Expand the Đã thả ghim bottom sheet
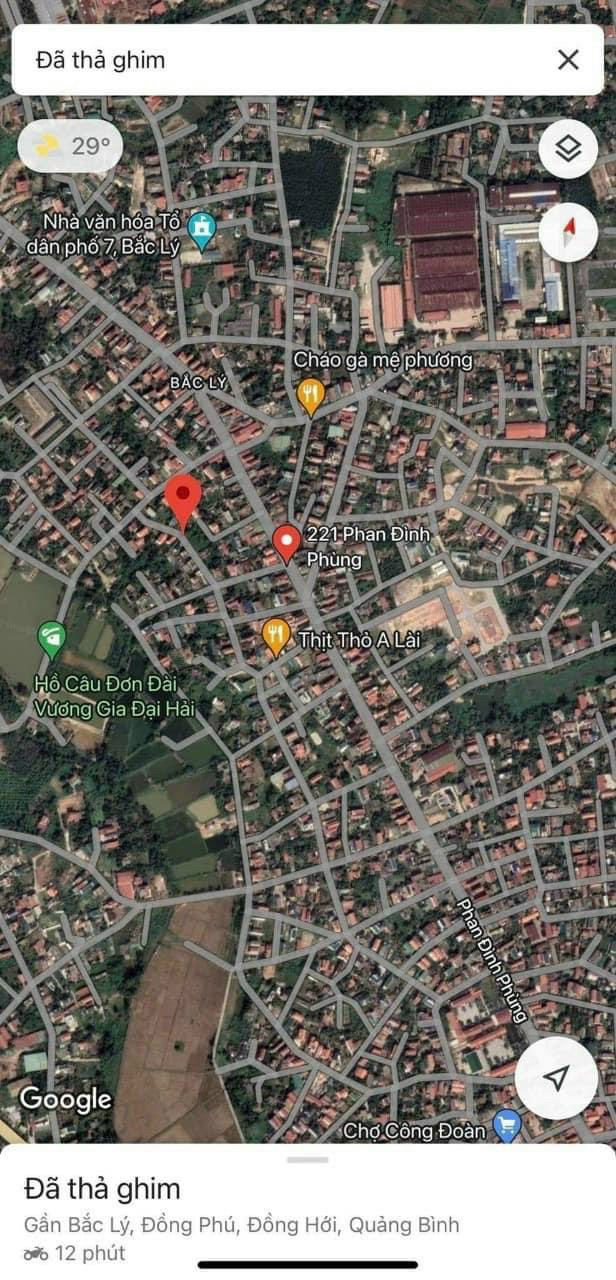This screenshot has width=616, height=1280. [308, 1160]
